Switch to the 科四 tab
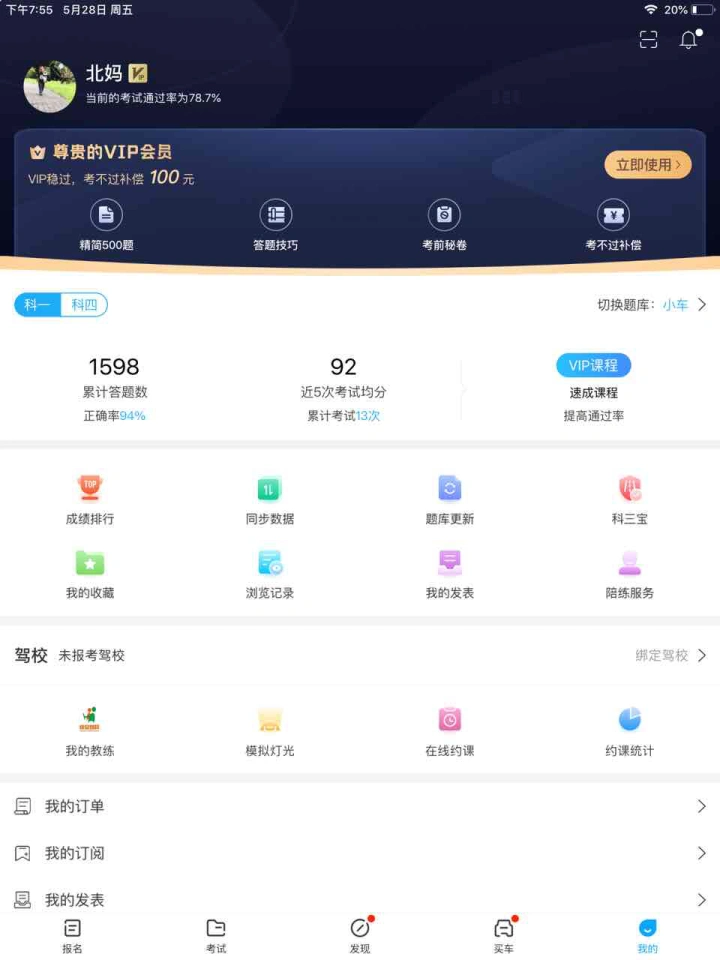Viewport: 720px width, 960px height. pyautogui.click(x=84, y=305)
